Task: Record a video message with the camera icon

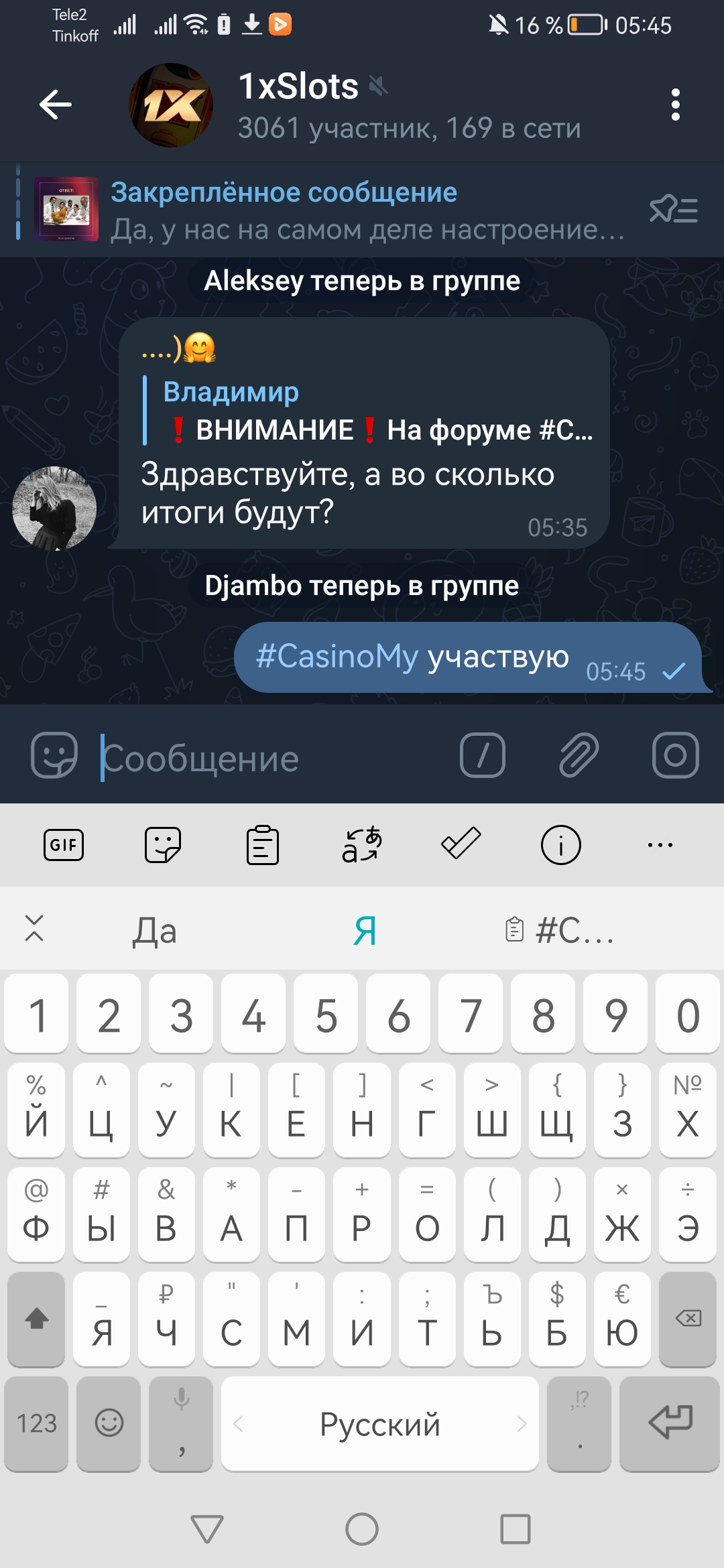Action: (x=675, y=755)
